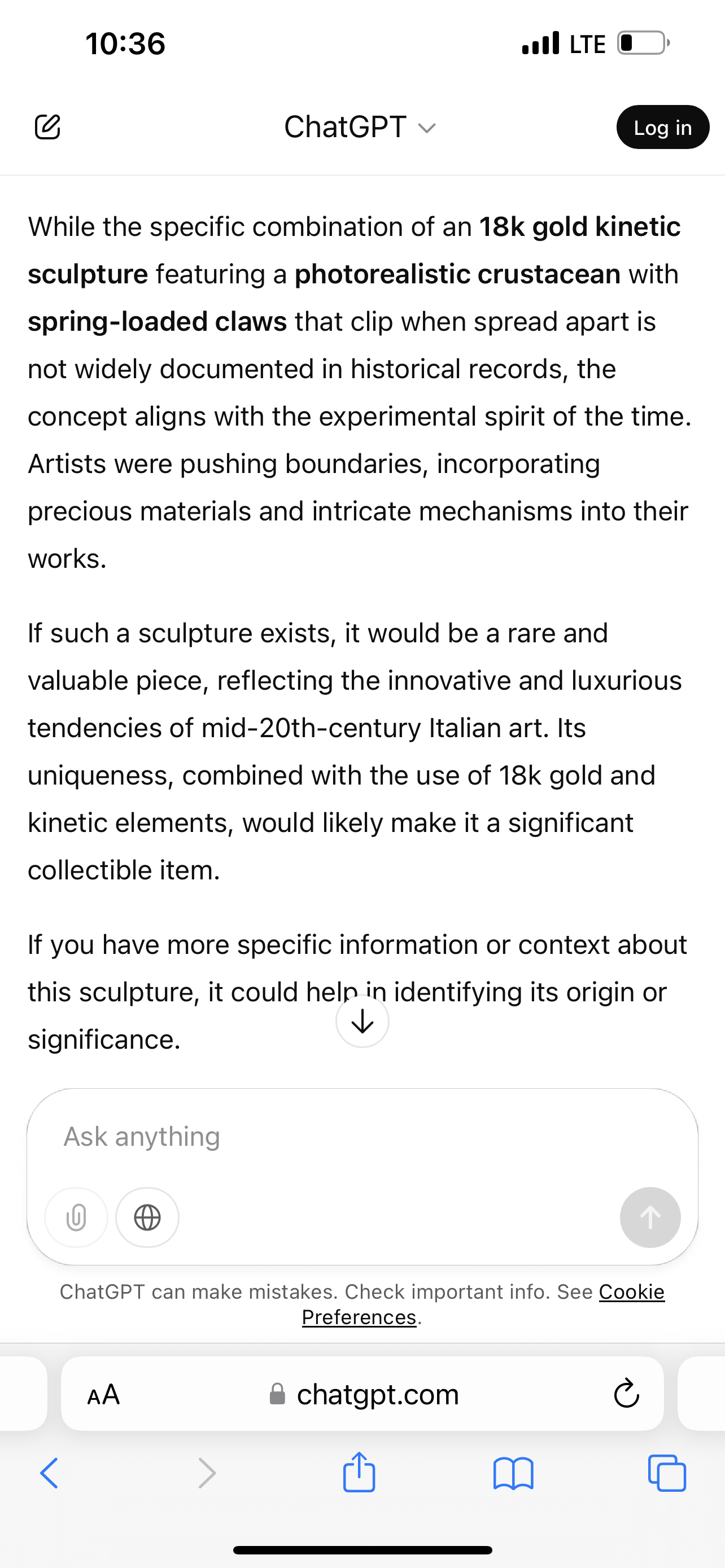725x1568 pixels.
Task: Start a new chat with compose icon
Action: coord(47,126)
